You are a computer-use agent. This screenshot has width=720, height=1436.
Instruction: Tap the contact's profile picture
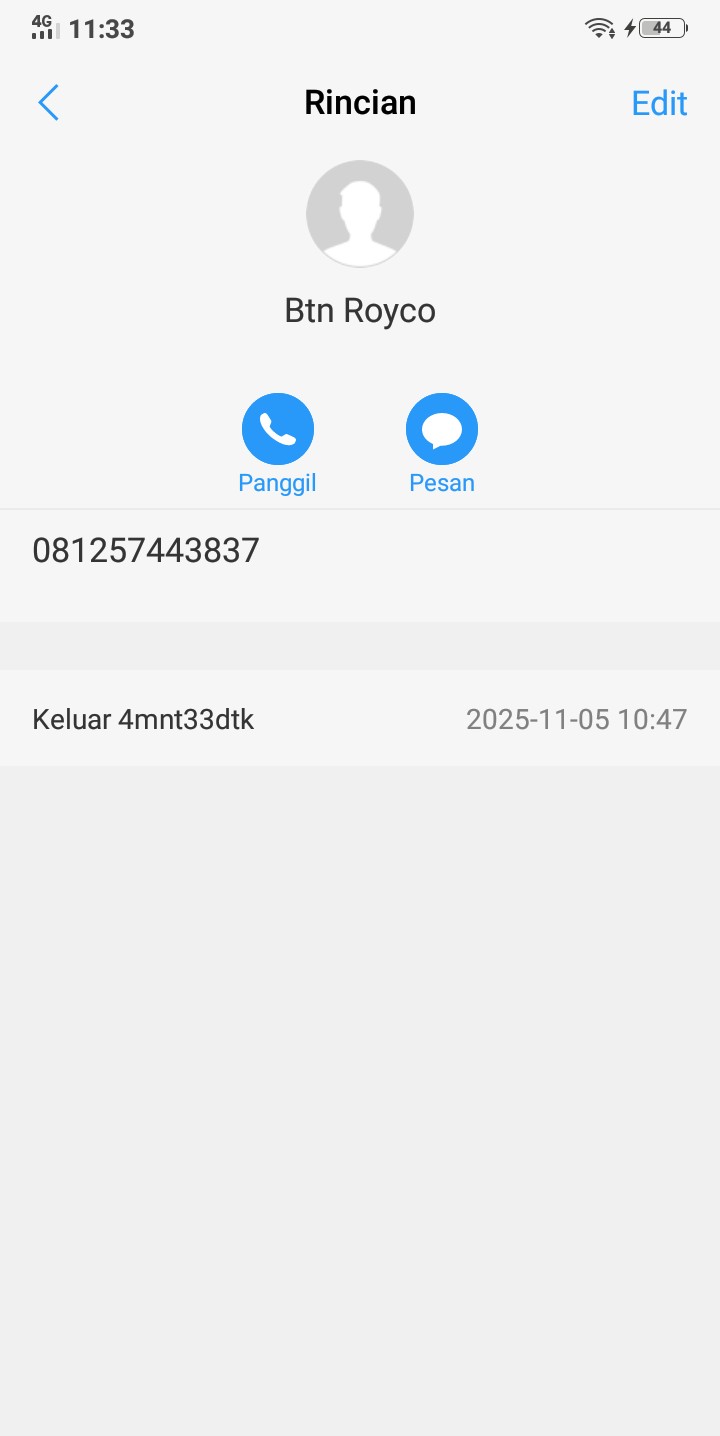(360, 214)
